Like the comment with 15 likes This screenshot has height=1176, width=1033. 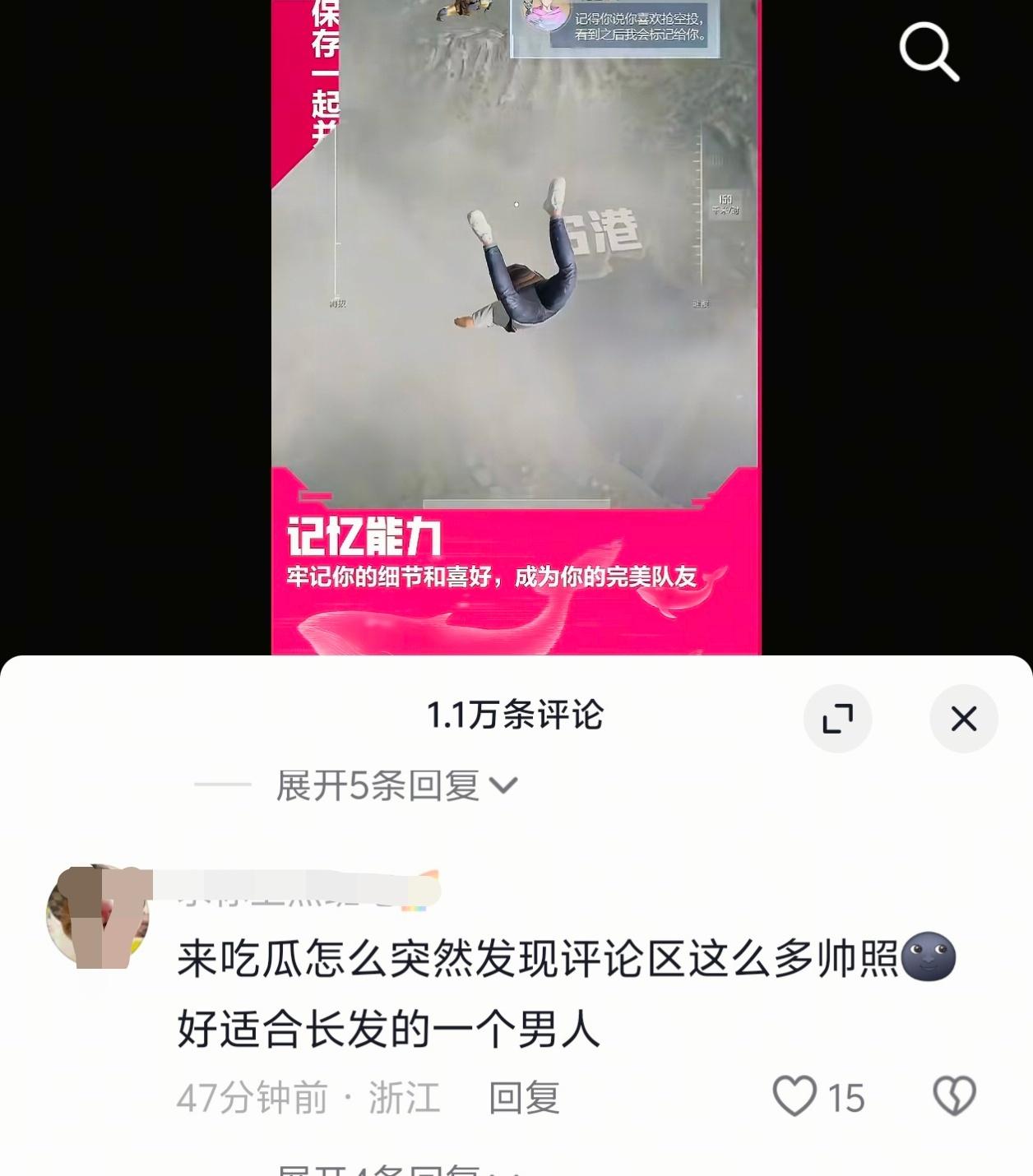click(794, 1096)
